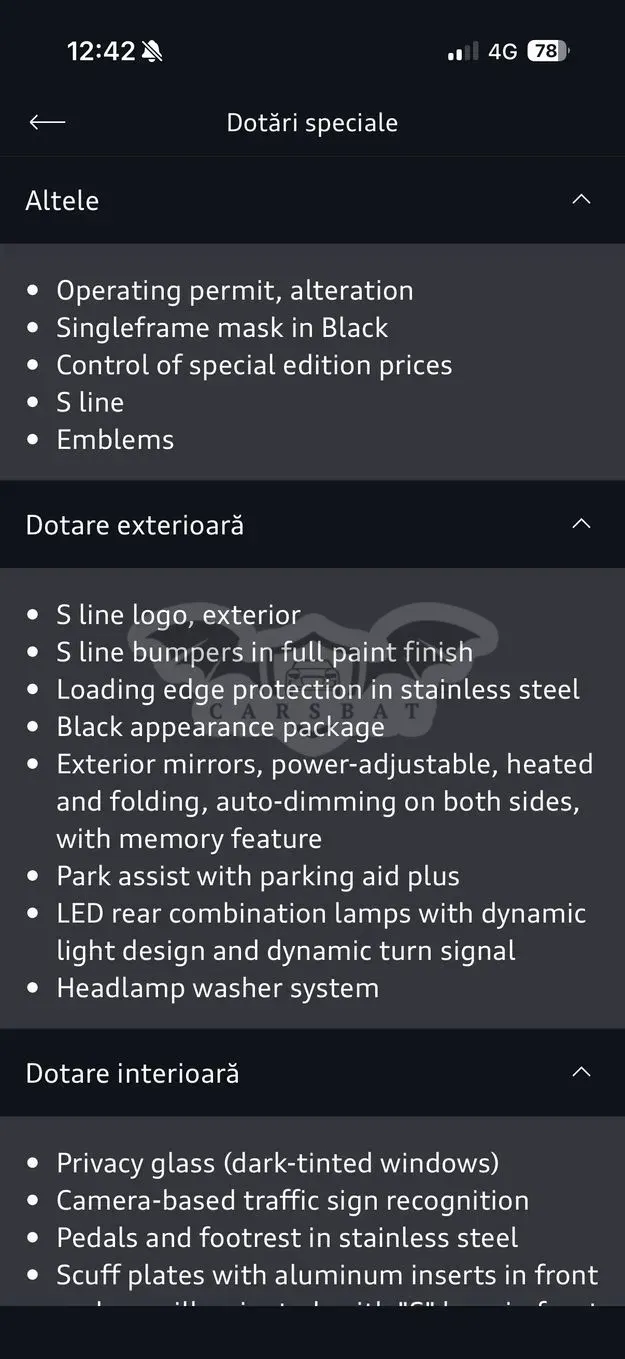The width and height of the screenshot is (625, 1359).
Task: Go back using the arrow
Action: (47, 122)
